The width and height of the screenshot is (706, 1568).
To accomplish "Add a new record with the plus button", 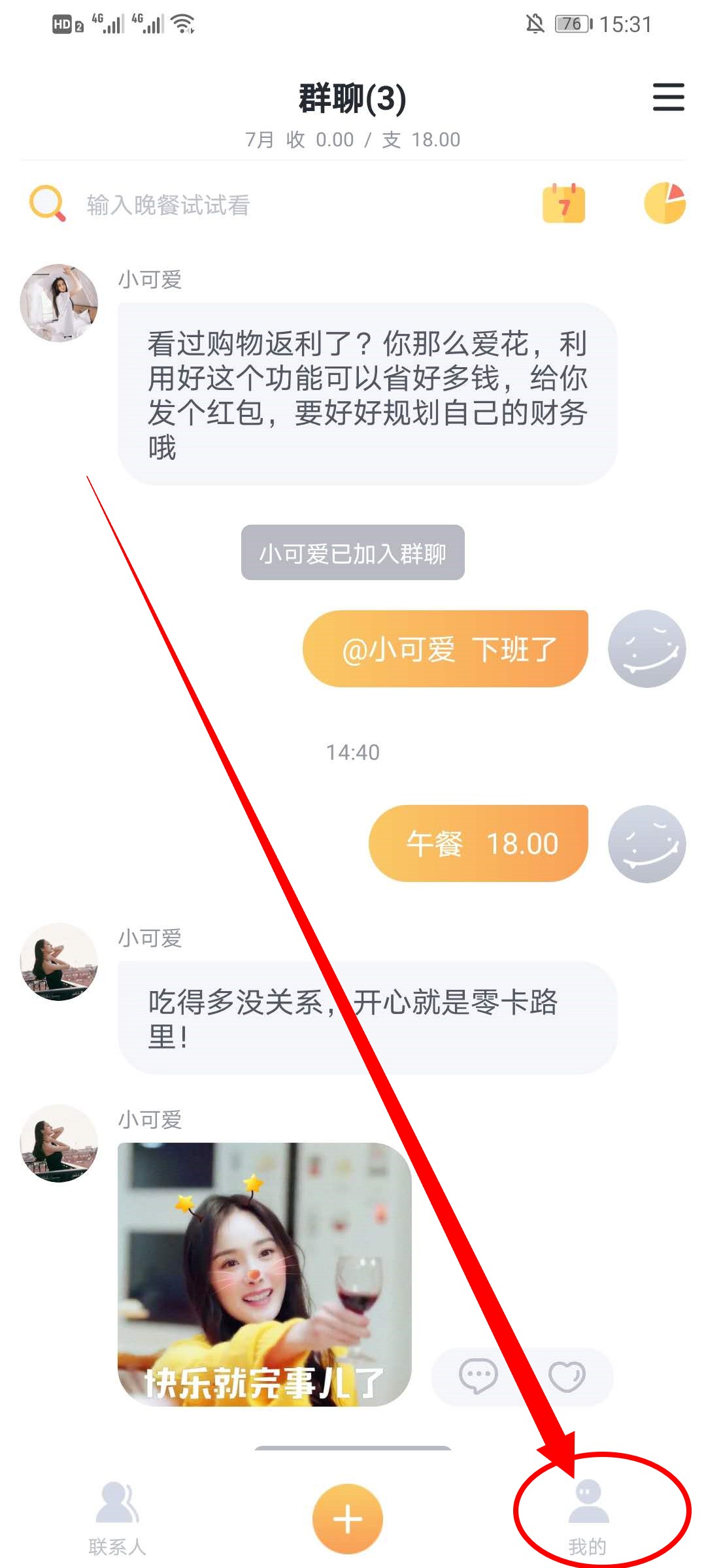I will click(348, 1518).
